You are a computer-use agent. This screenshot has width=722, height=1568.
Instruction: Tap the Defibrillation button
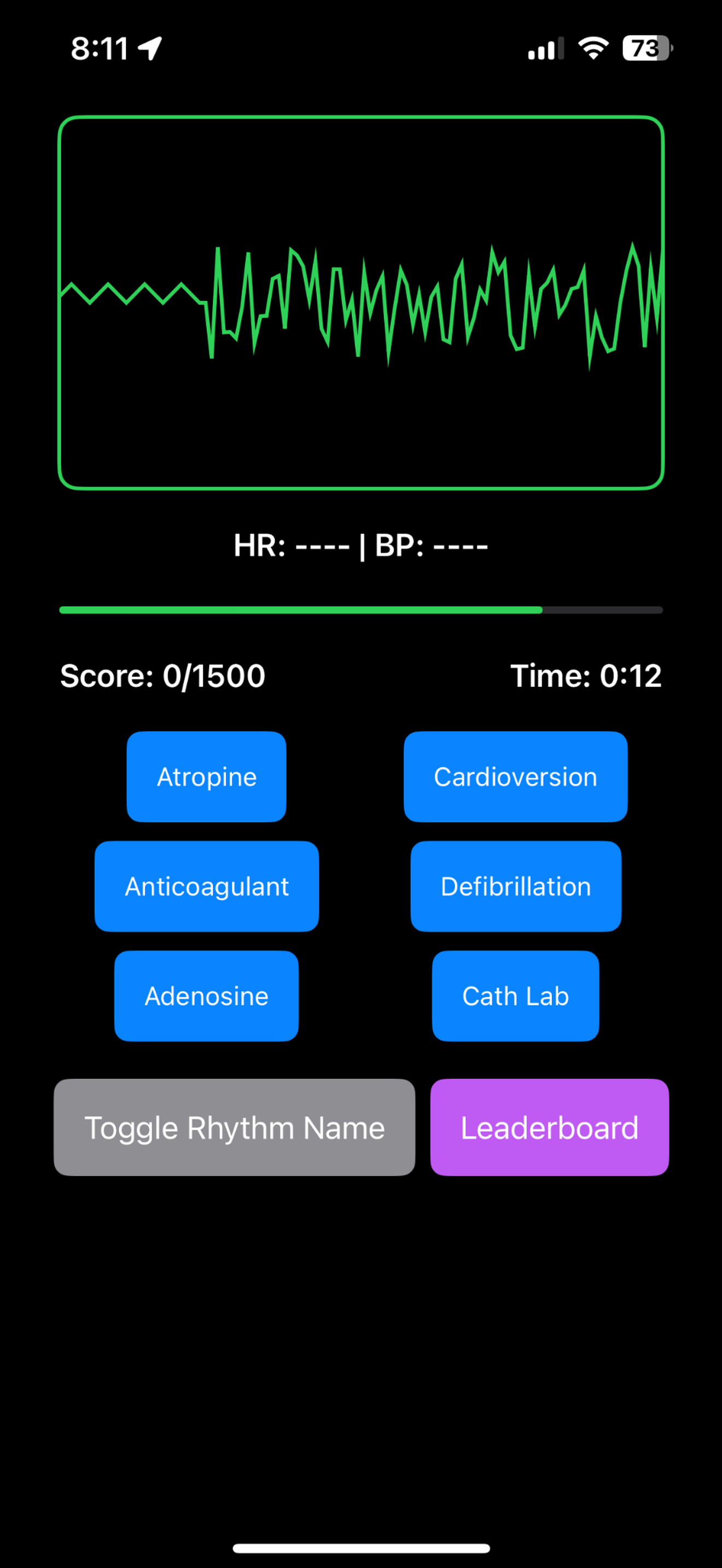[x=516, y=886]
